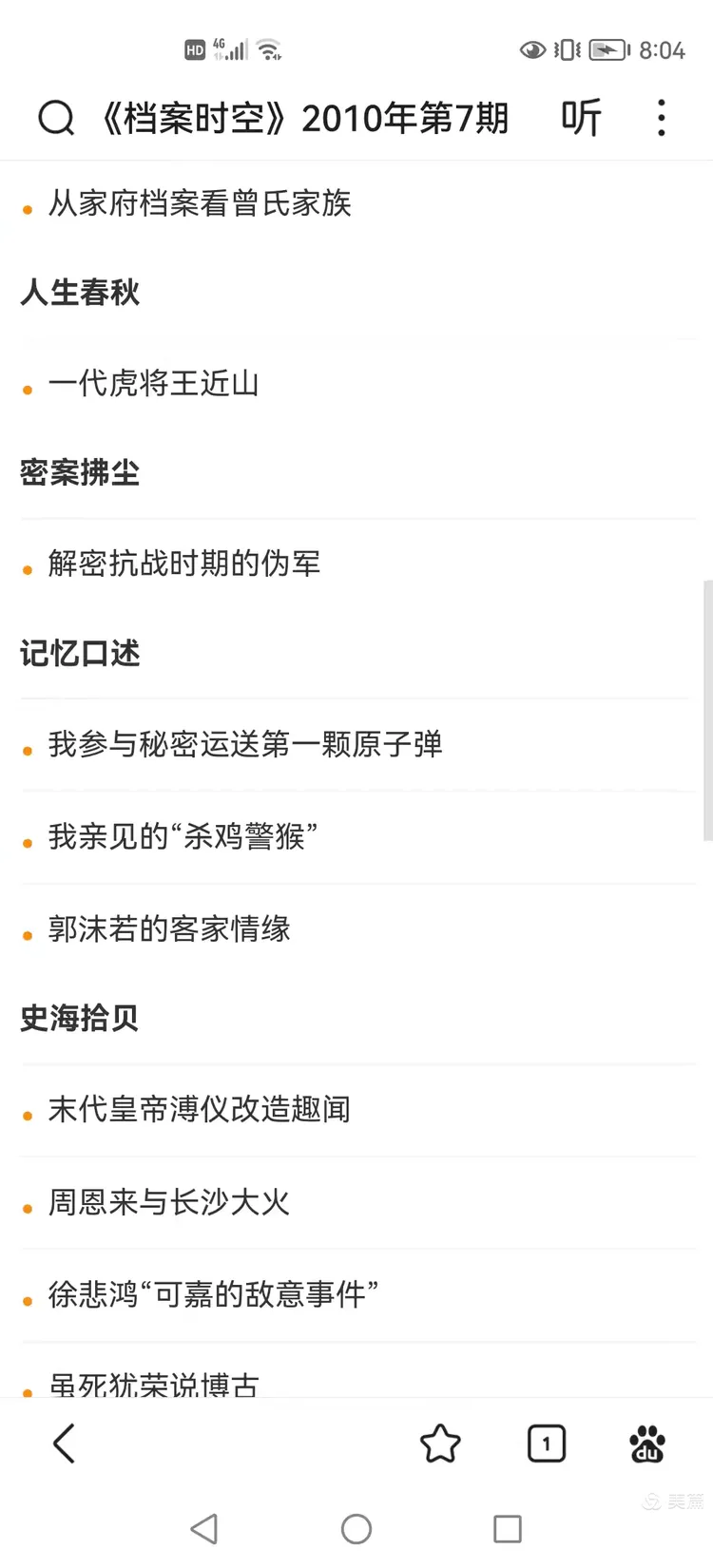Go back with the browser back arrow
Screen dimensions: 713x1568
click(x=64, y=1444)
